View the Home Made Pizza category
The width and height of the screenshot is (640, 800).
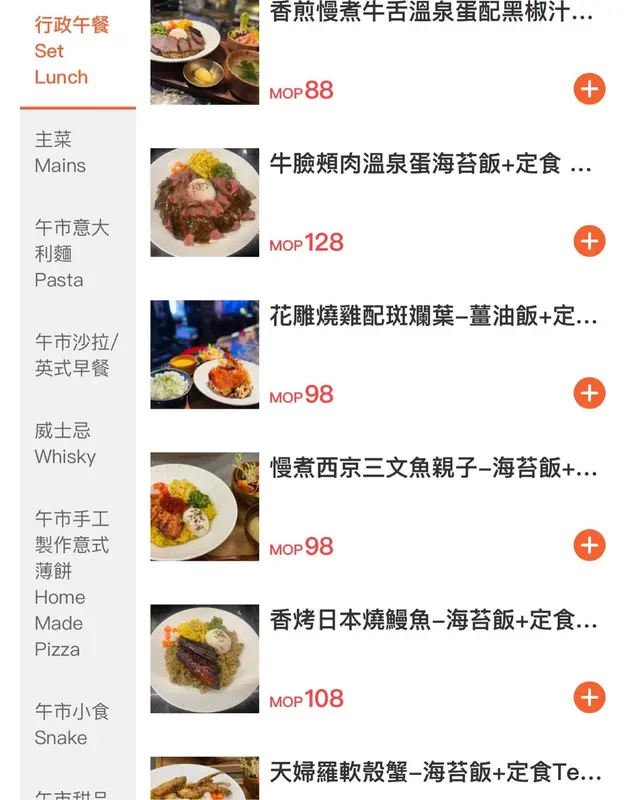point(72,584)
